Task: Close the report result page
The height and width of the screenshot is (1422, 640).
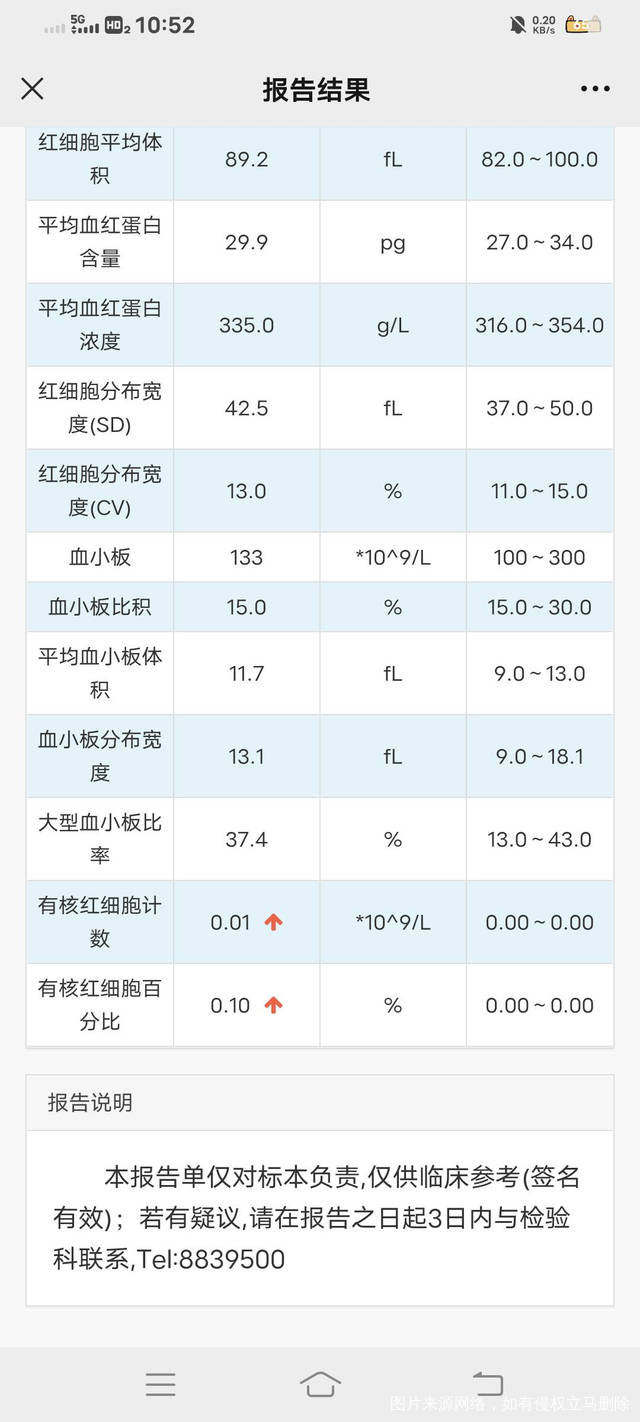Action: [32, 89]
